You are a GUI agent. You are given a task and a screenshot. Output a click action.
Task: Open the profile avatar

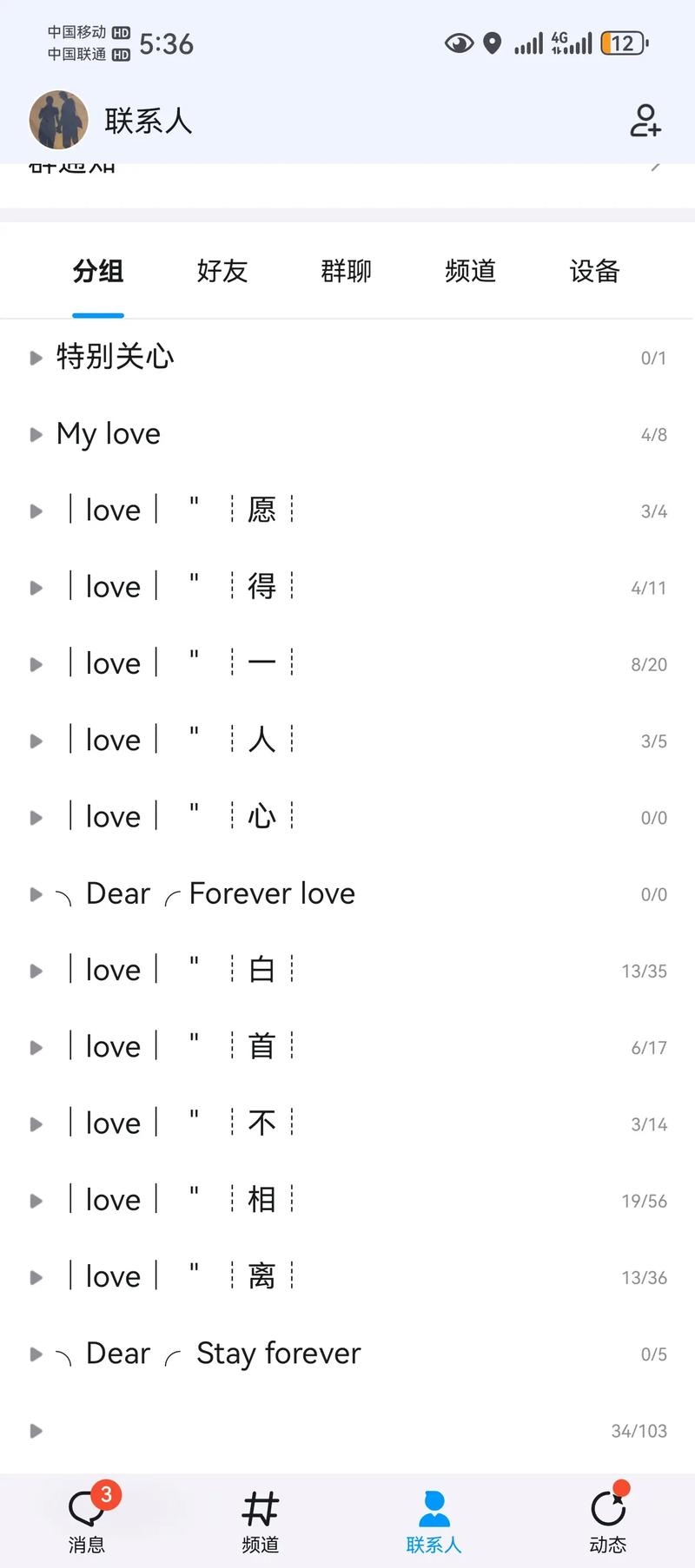click(x=58, y=121)
